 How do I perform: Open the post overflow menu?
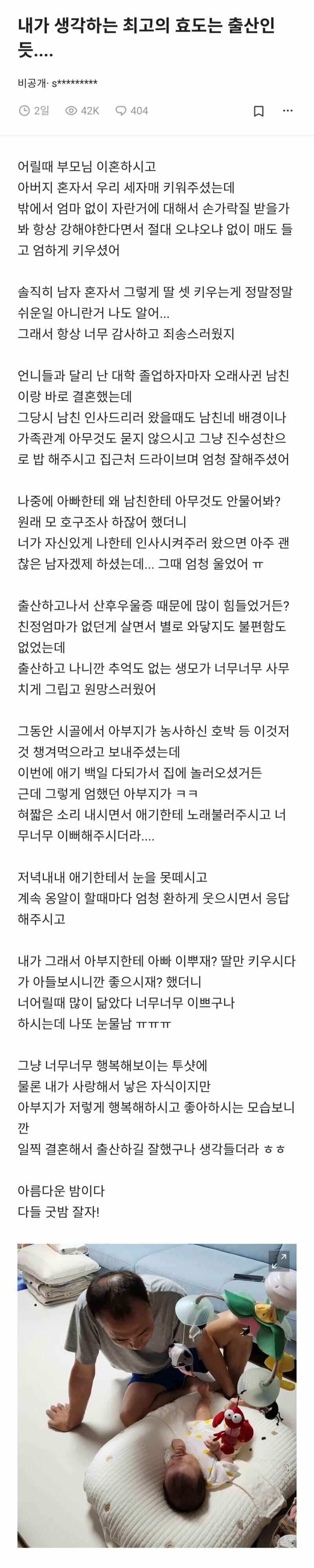click(288, 111)
